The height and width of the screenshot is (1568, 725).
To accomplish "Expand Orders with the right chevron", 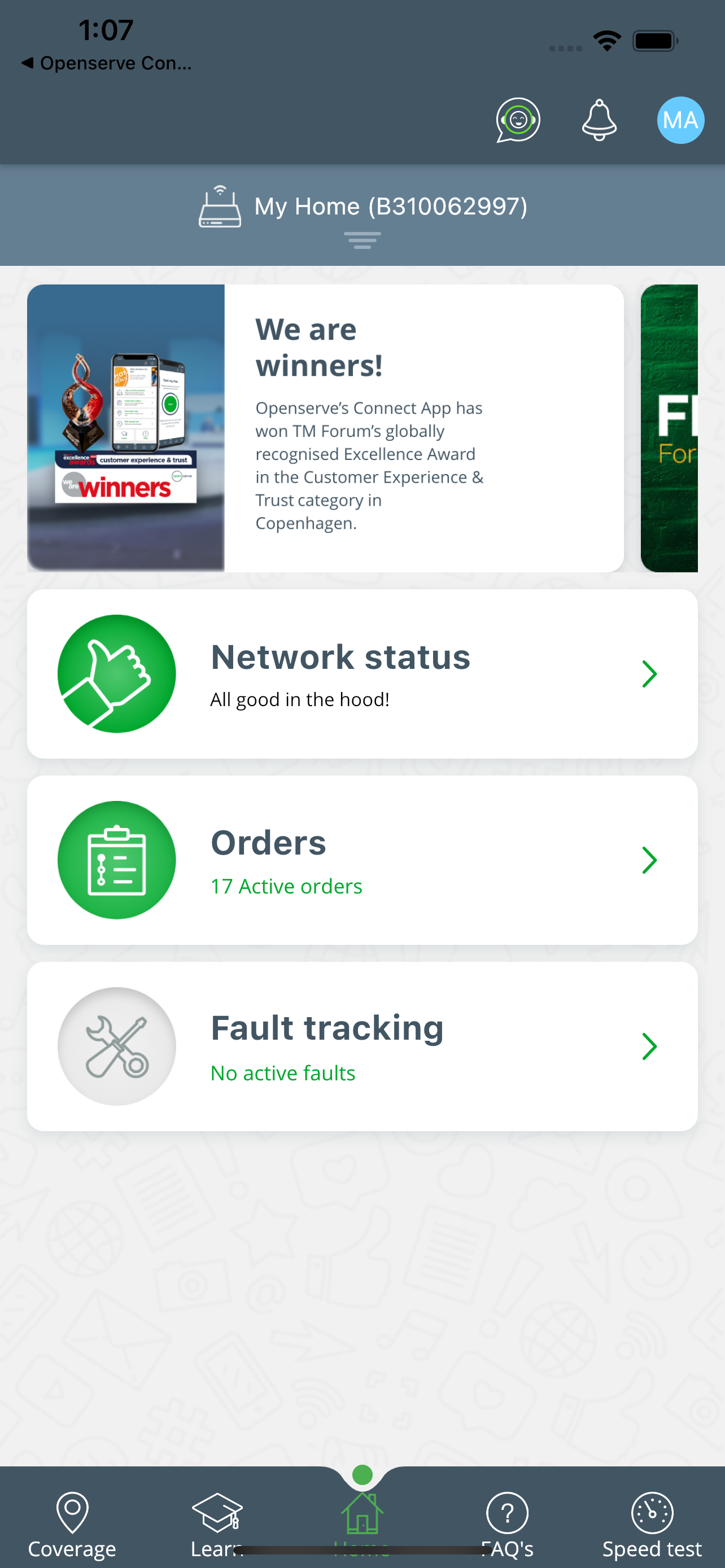I will click(650, 860).
